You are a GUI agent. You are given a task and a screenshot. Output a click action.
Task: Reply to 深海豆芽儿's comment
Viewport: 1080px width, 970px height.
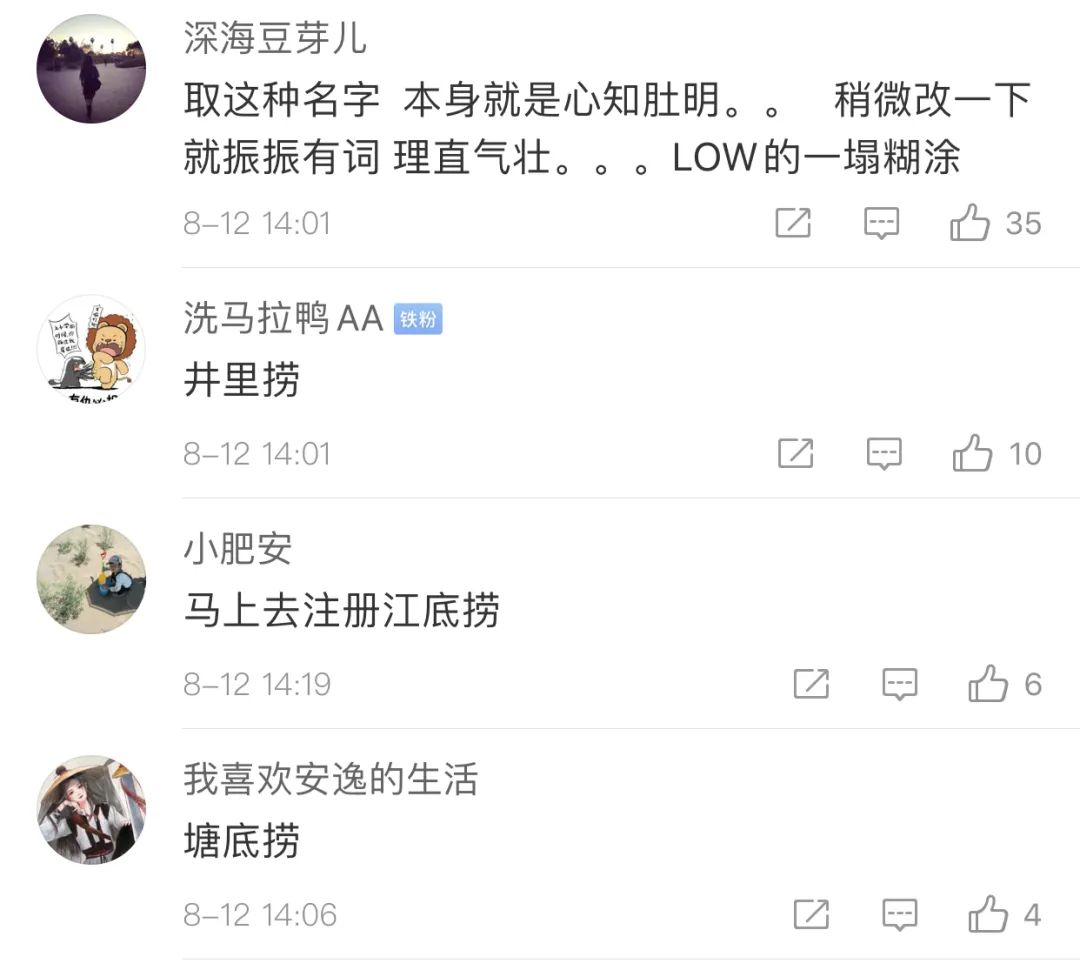pos(882,223)
